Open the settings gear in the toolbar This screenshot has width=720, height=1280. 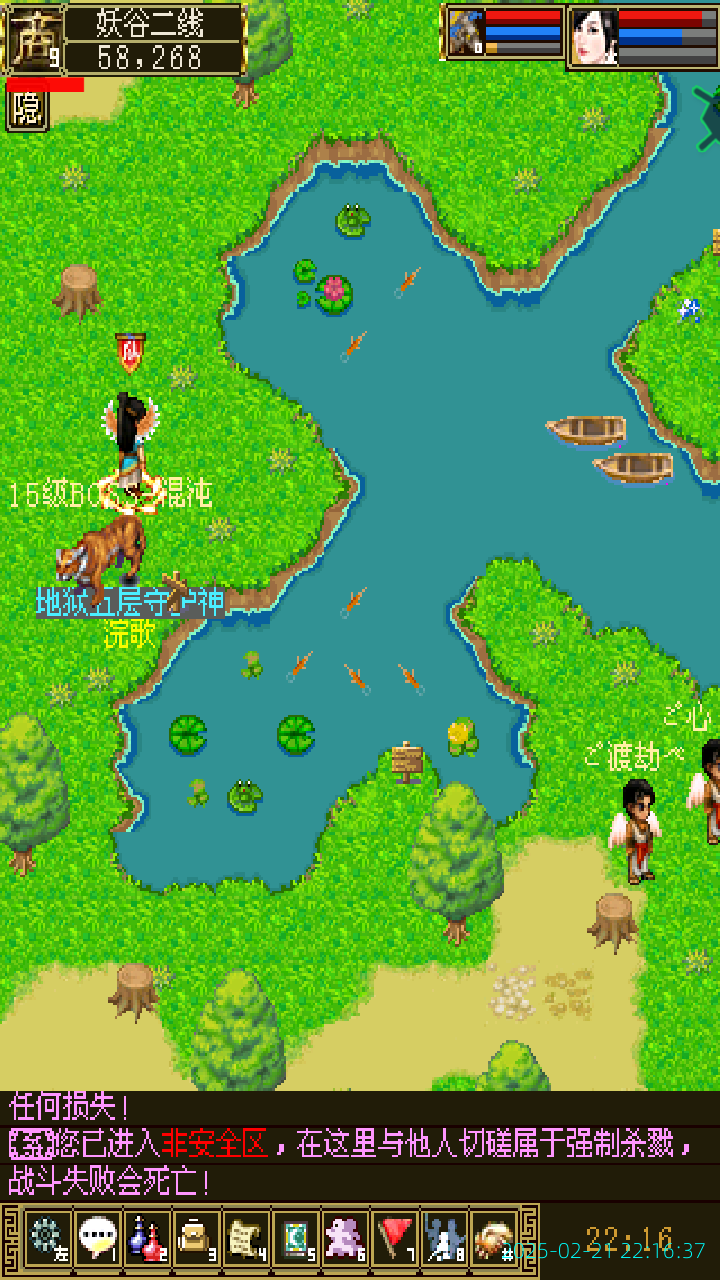(47, 1238)
